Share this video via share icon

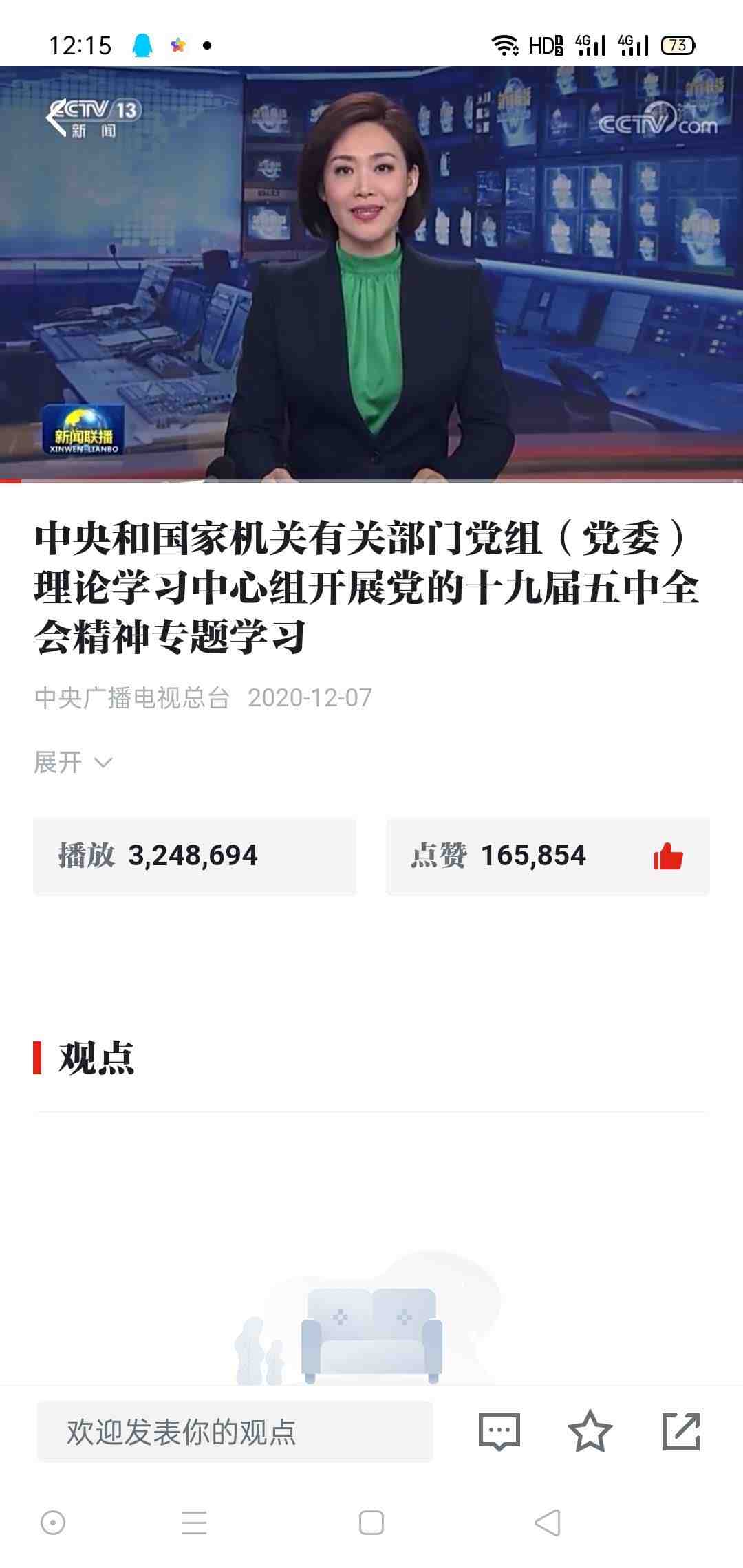(x=680, y=1432)
